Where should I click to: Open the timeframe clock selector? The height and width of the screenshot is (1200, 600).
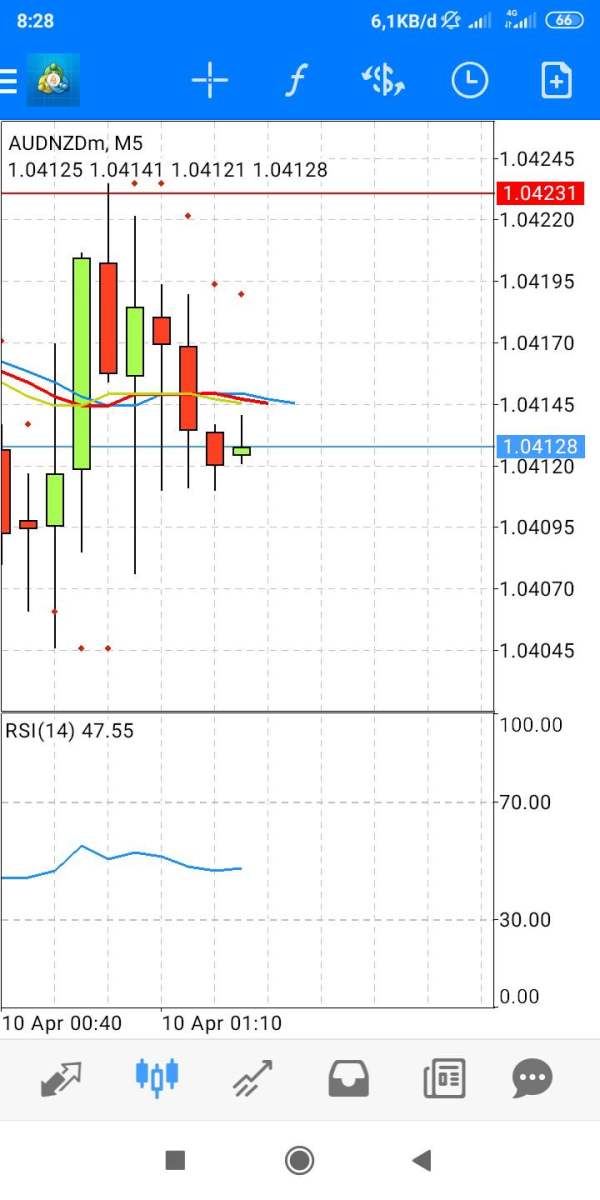pyautogui.click(x=470, y=81)
